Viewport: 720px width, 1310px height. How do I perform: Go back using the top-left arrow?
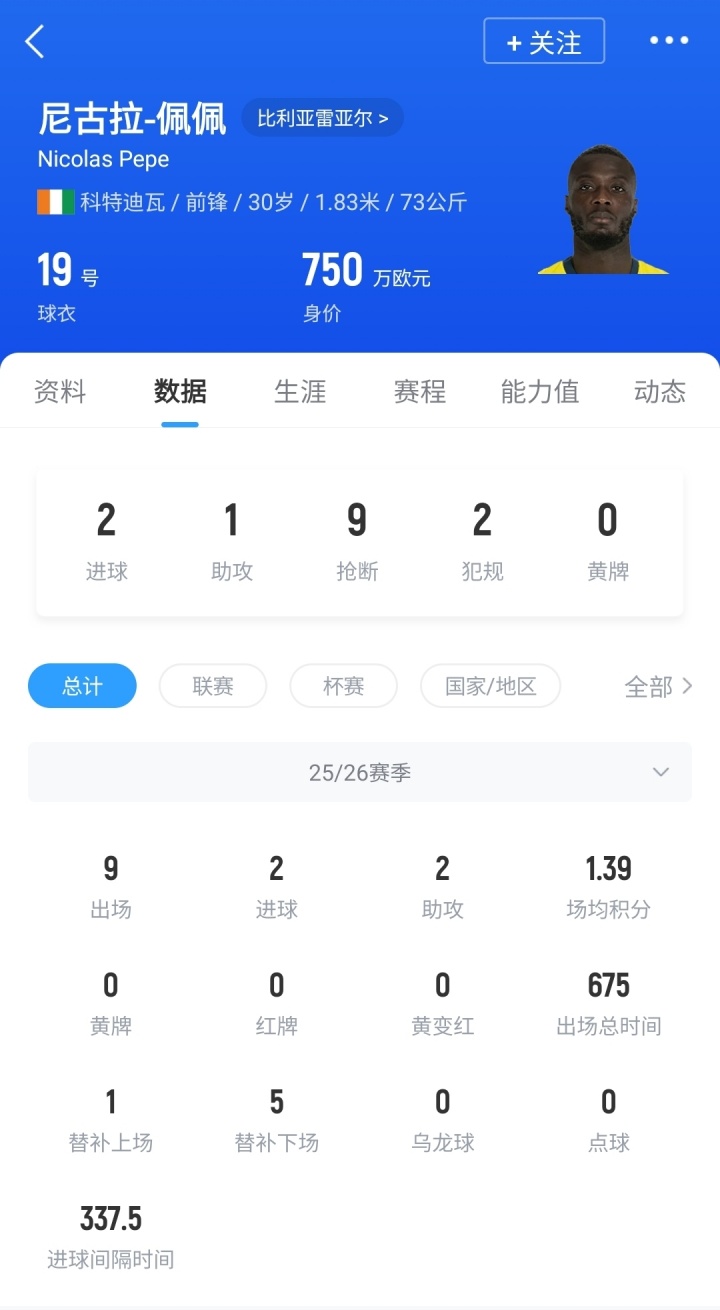[x=35, y=42]
